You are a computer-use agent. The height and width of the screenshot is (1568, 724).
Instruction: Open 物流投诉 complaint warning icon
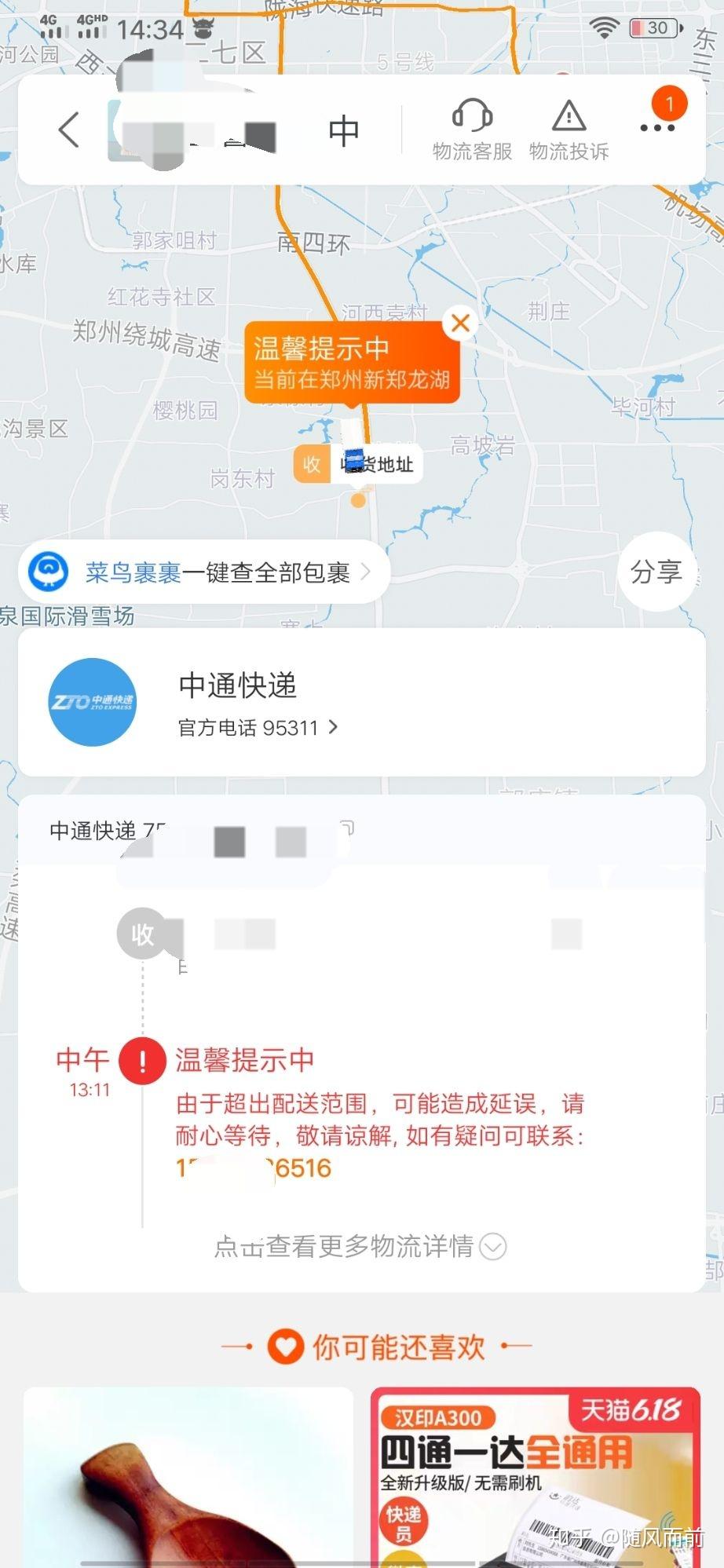[568, 118]
